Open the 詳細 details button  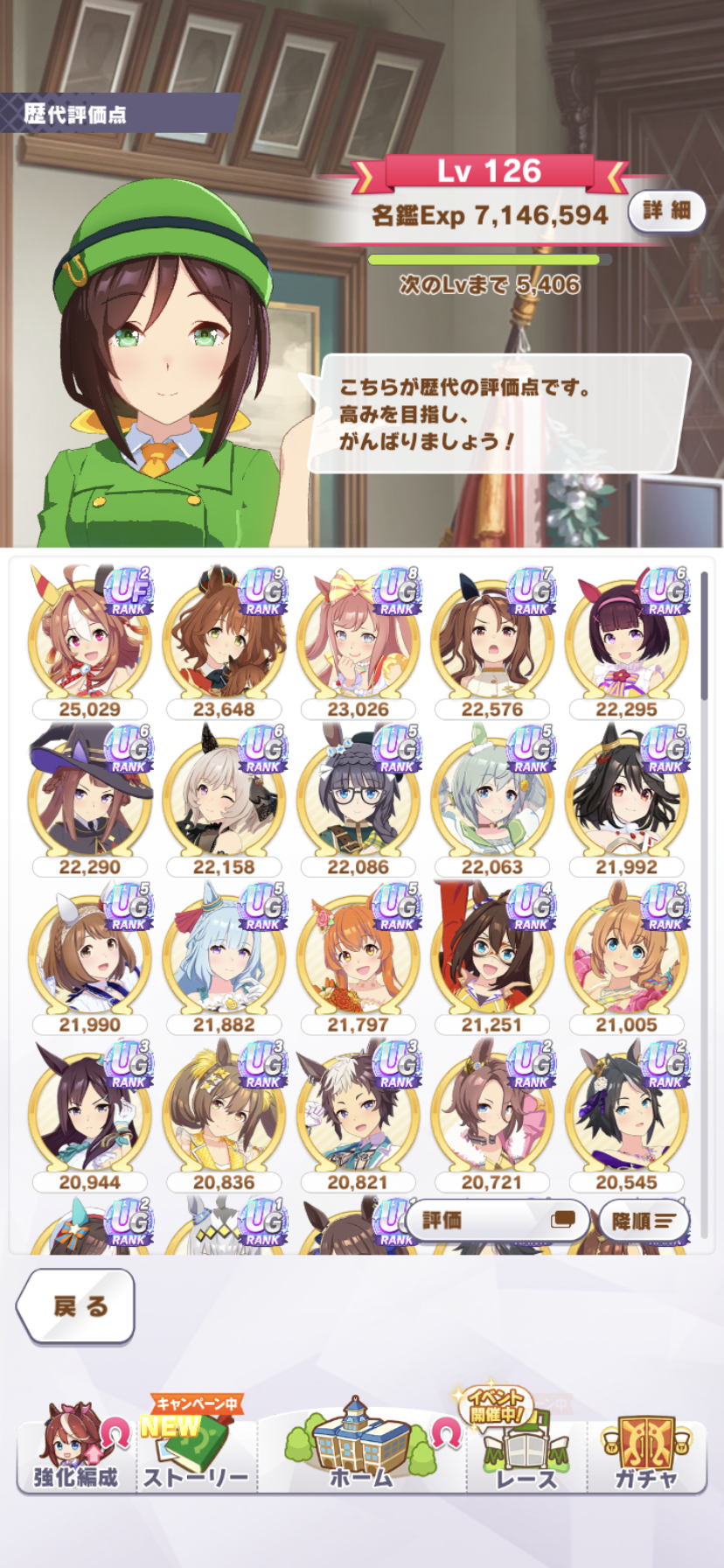[x=666, y=211]
